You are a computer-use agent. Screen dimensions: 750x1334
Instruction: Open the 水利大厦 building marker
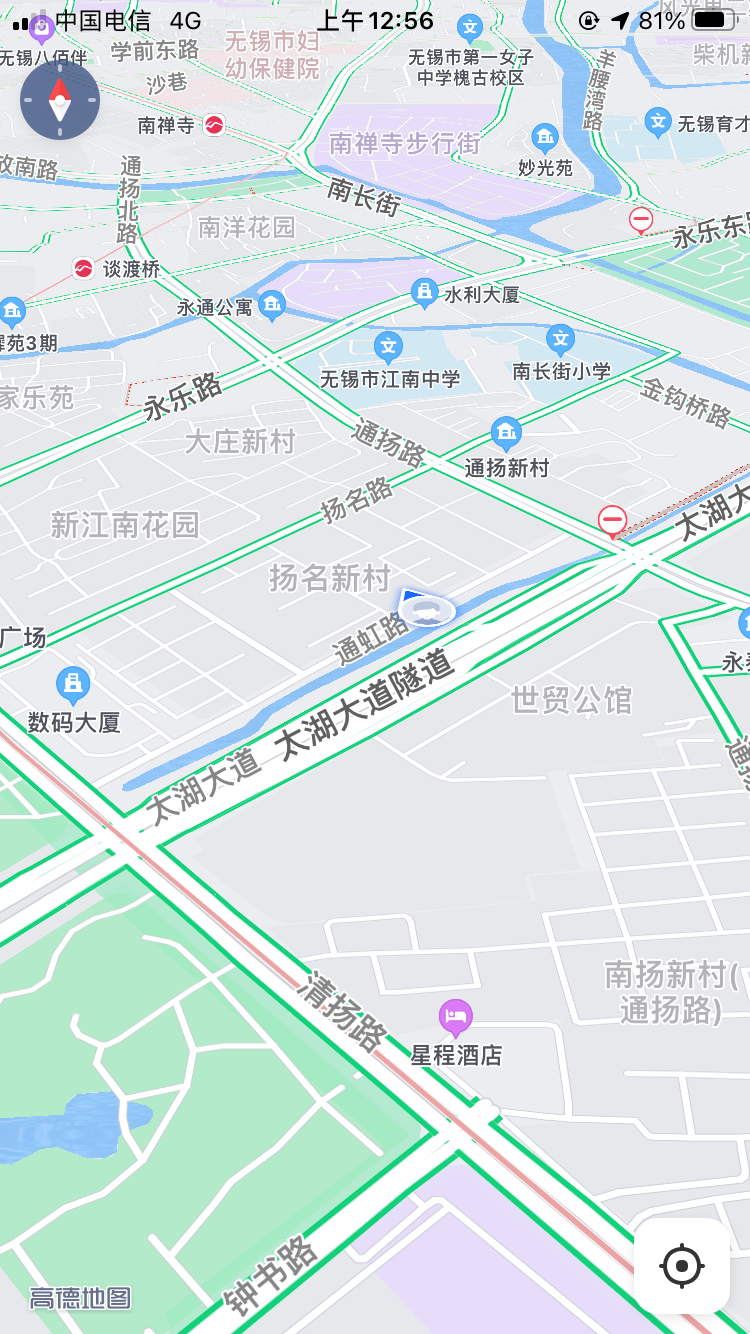pos(425,293)
